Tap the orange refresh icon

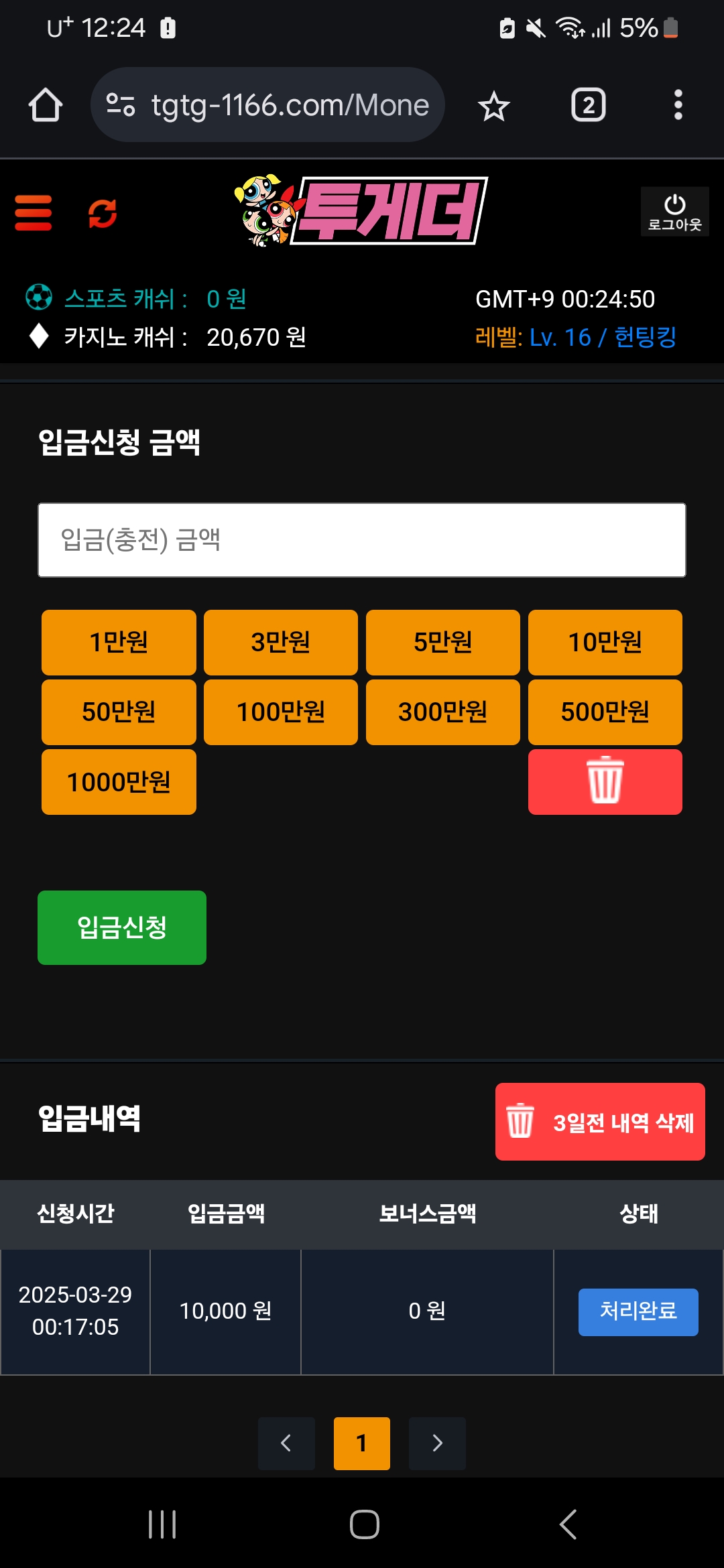[x=103, y=213]
